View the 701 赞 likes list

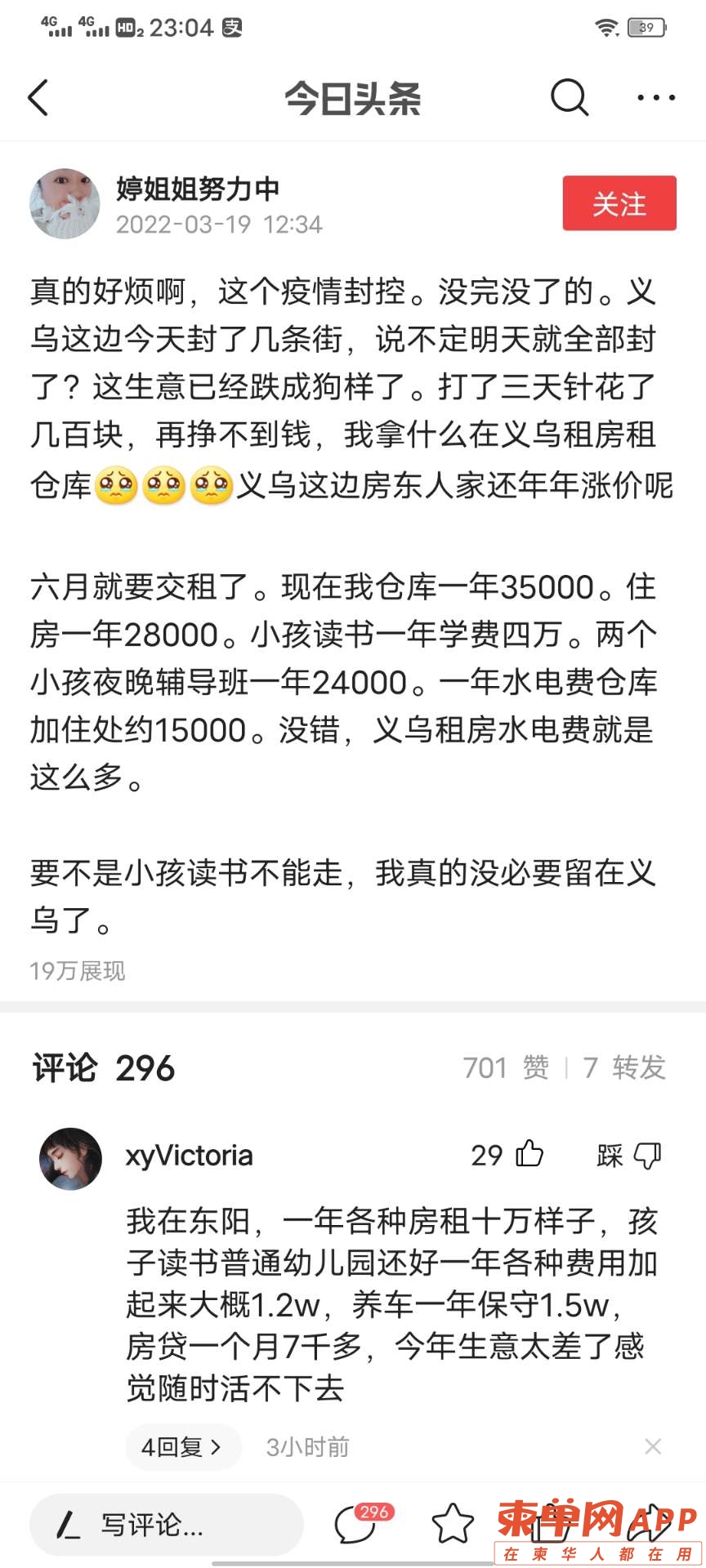tap(506, 1067)
